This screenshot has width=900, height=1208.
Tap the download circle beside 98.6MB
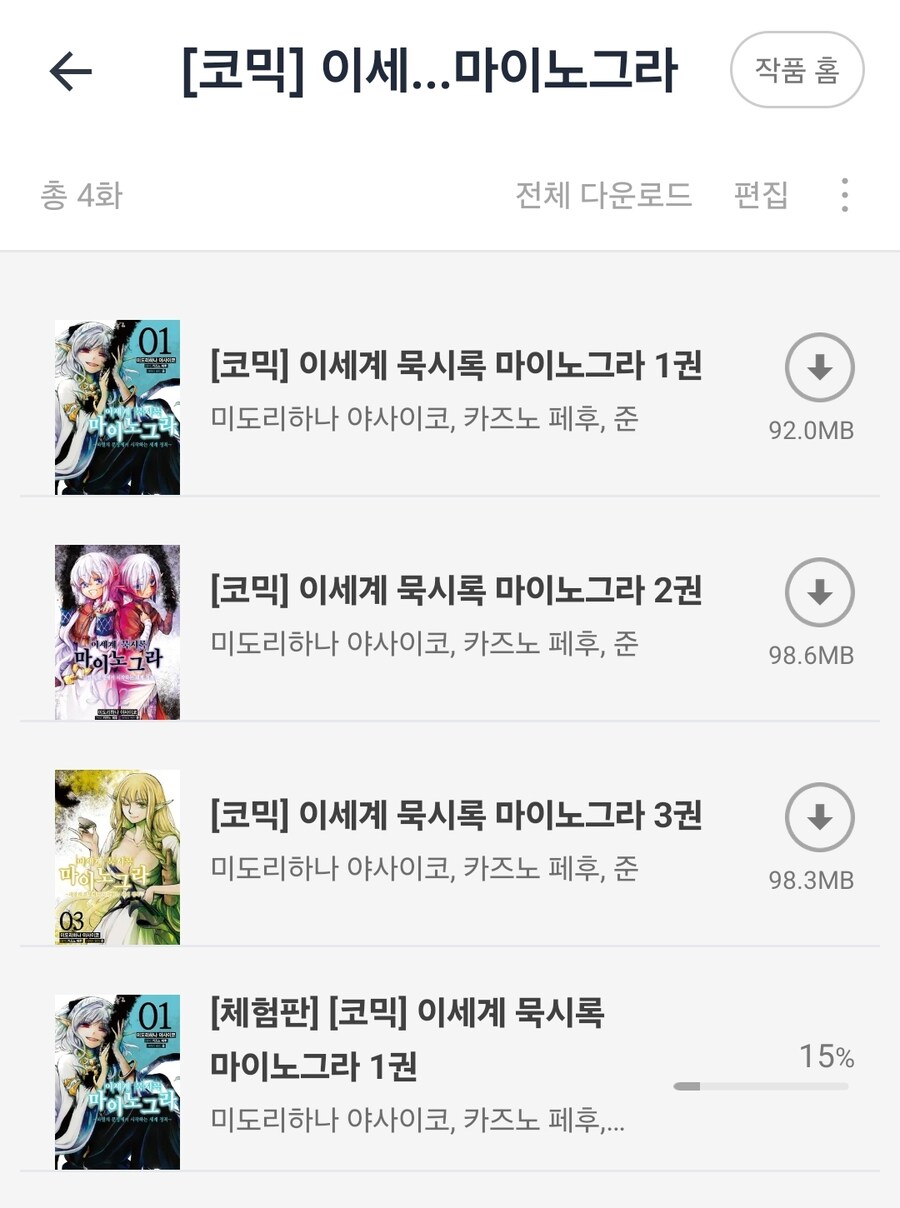(820, 591)
